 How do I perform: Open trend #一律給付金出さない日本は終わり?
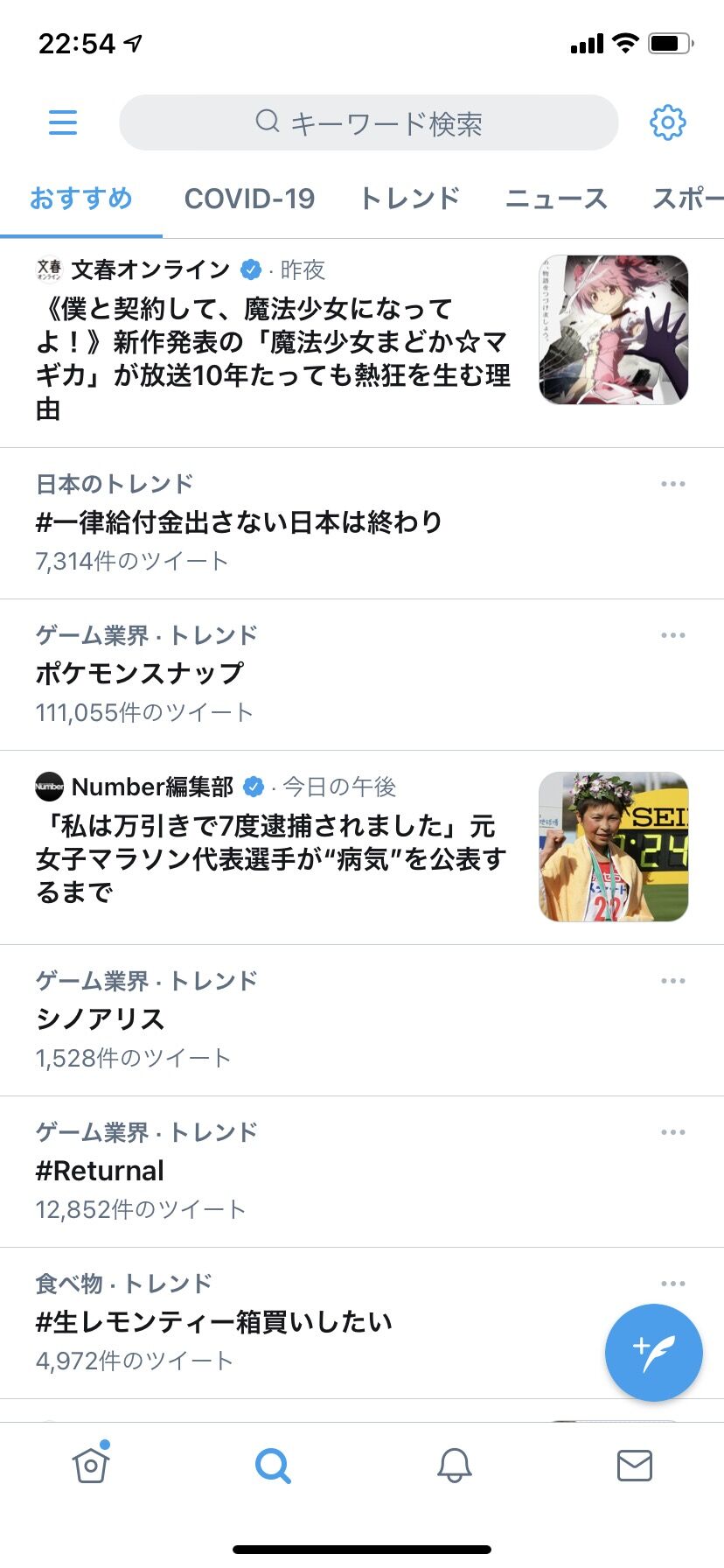click(239, 522)
